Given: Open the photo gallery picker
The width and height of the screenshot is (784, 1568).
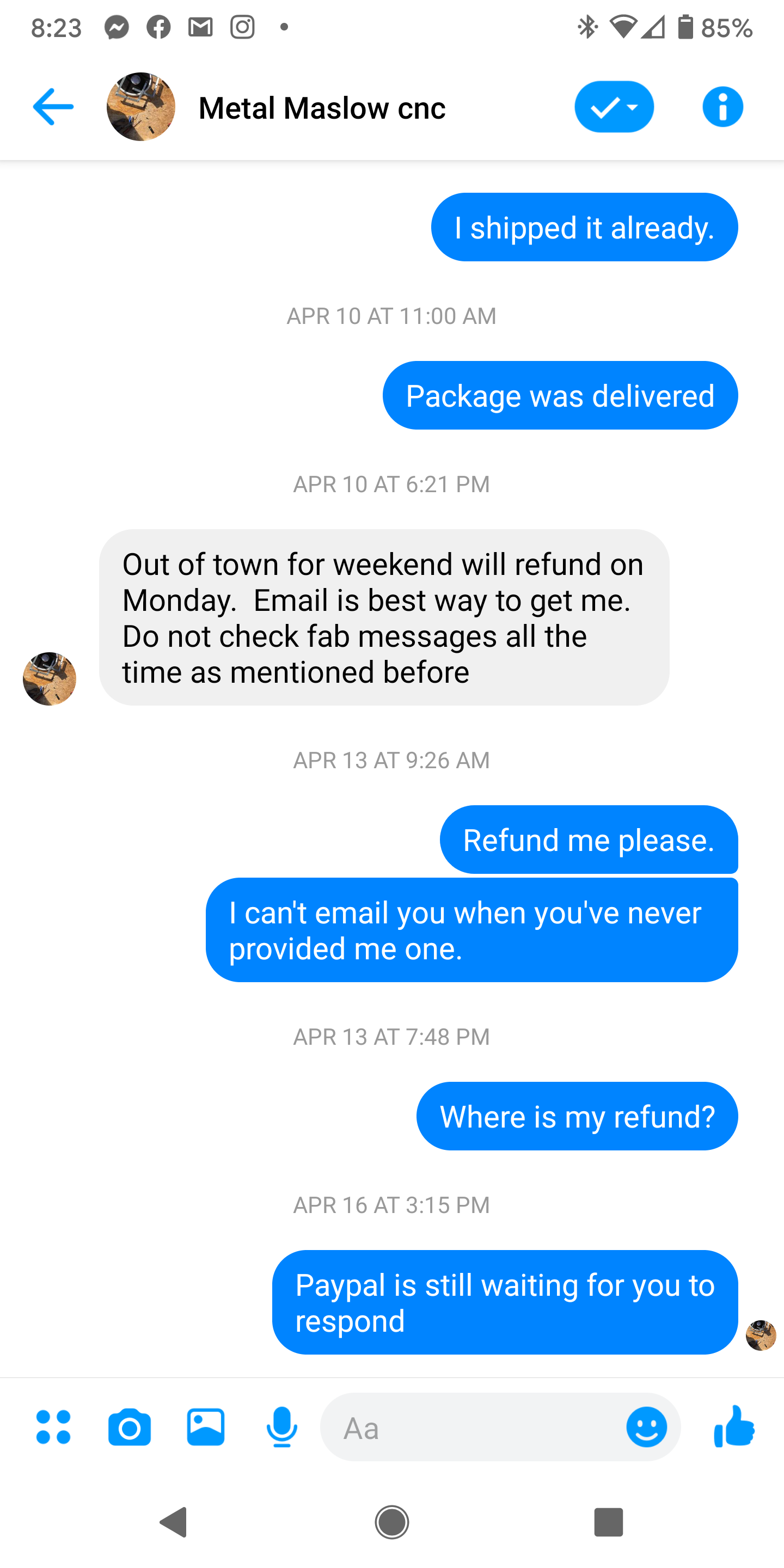Looking at the screenshot, I should pos(206,1427).
